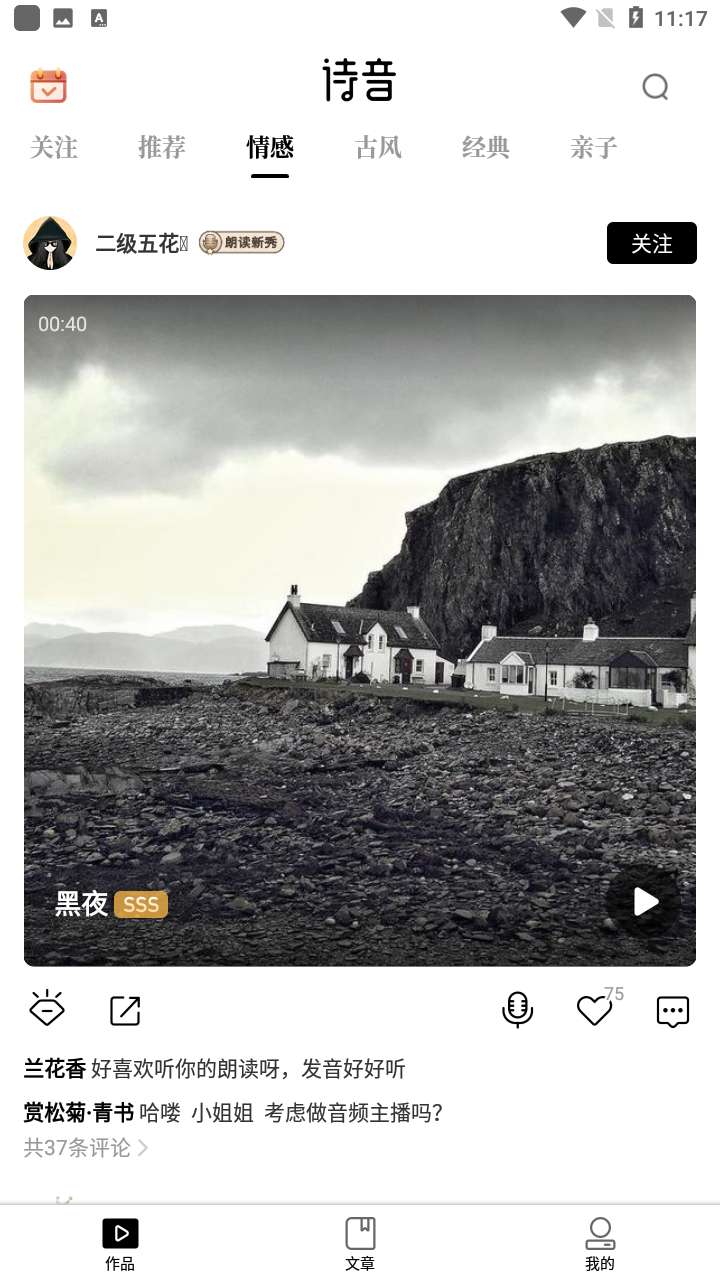This screenshot has width=720, height=1280.
Task: Play the 黑夜 recording
Action: tap(645, 902)
